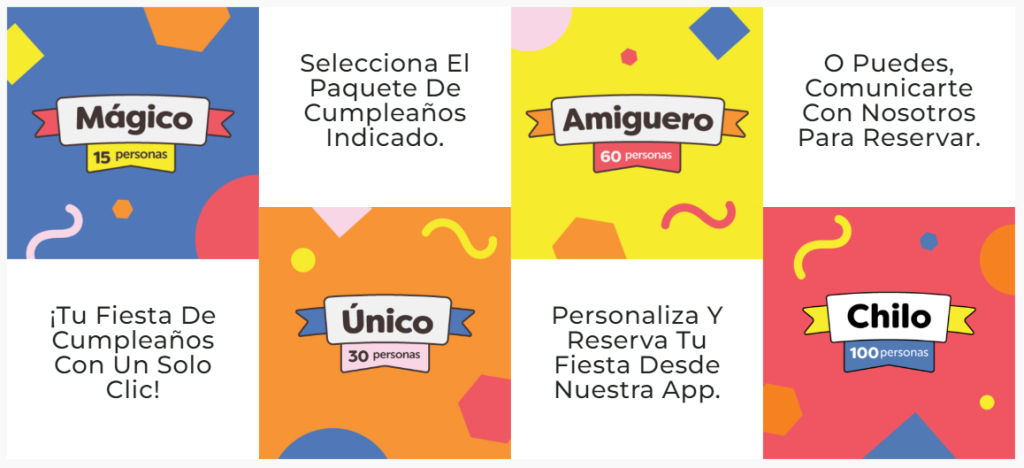This screenshot has height=468, width=1024.
Task: Choose the Amiguero 60 personas package
Action: pyautogui.click(x=637, y=132)
